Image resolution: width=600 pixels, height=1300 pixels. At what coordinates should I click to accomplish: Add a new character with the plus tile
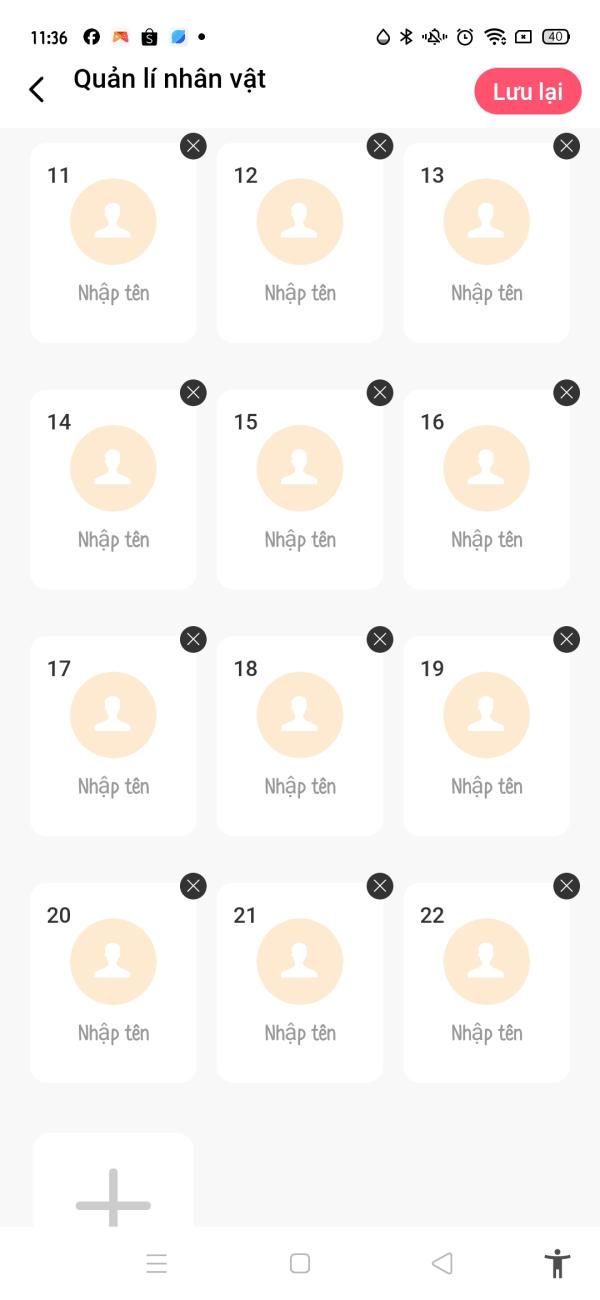click(113, 1182)
